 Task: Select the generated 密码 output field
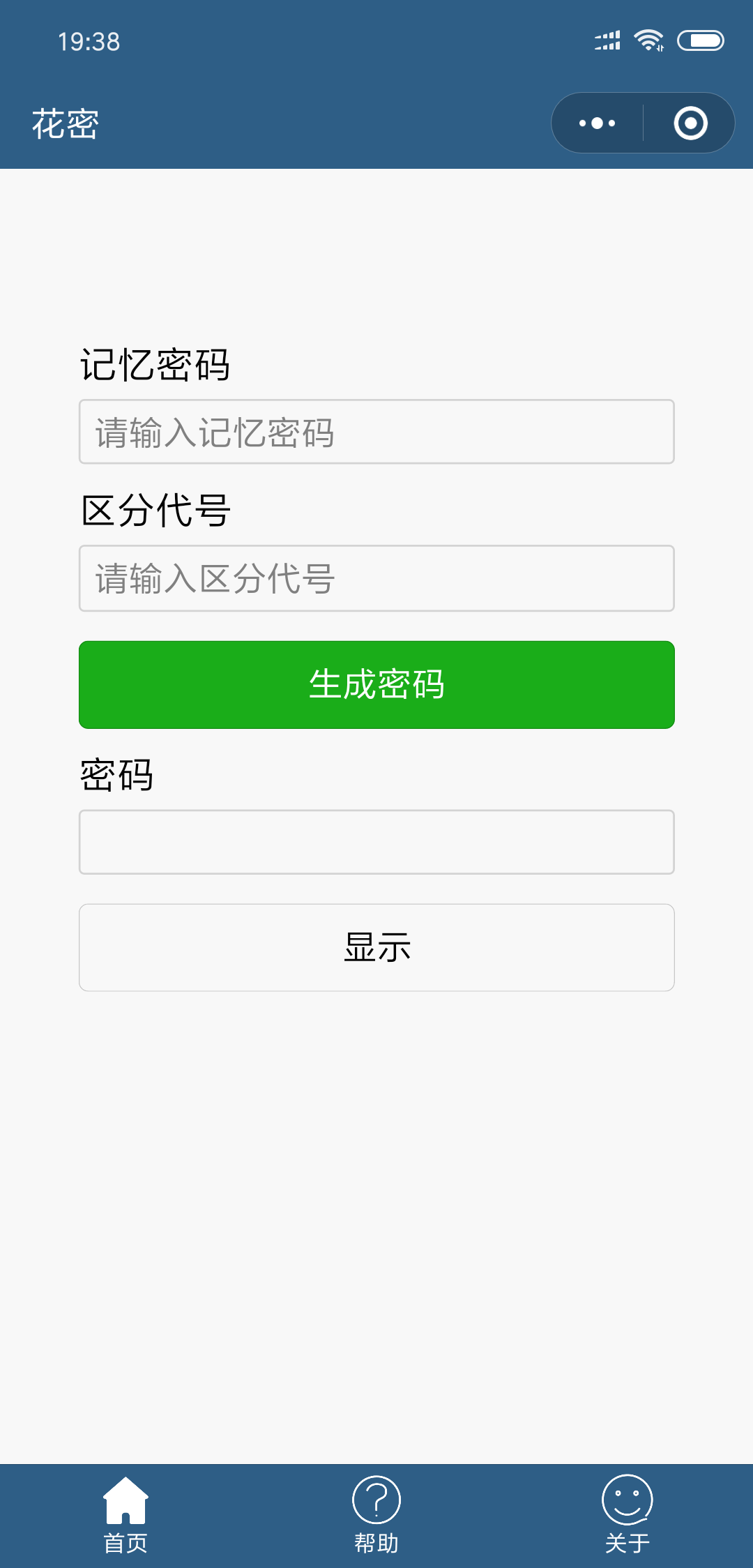[376, 842]
